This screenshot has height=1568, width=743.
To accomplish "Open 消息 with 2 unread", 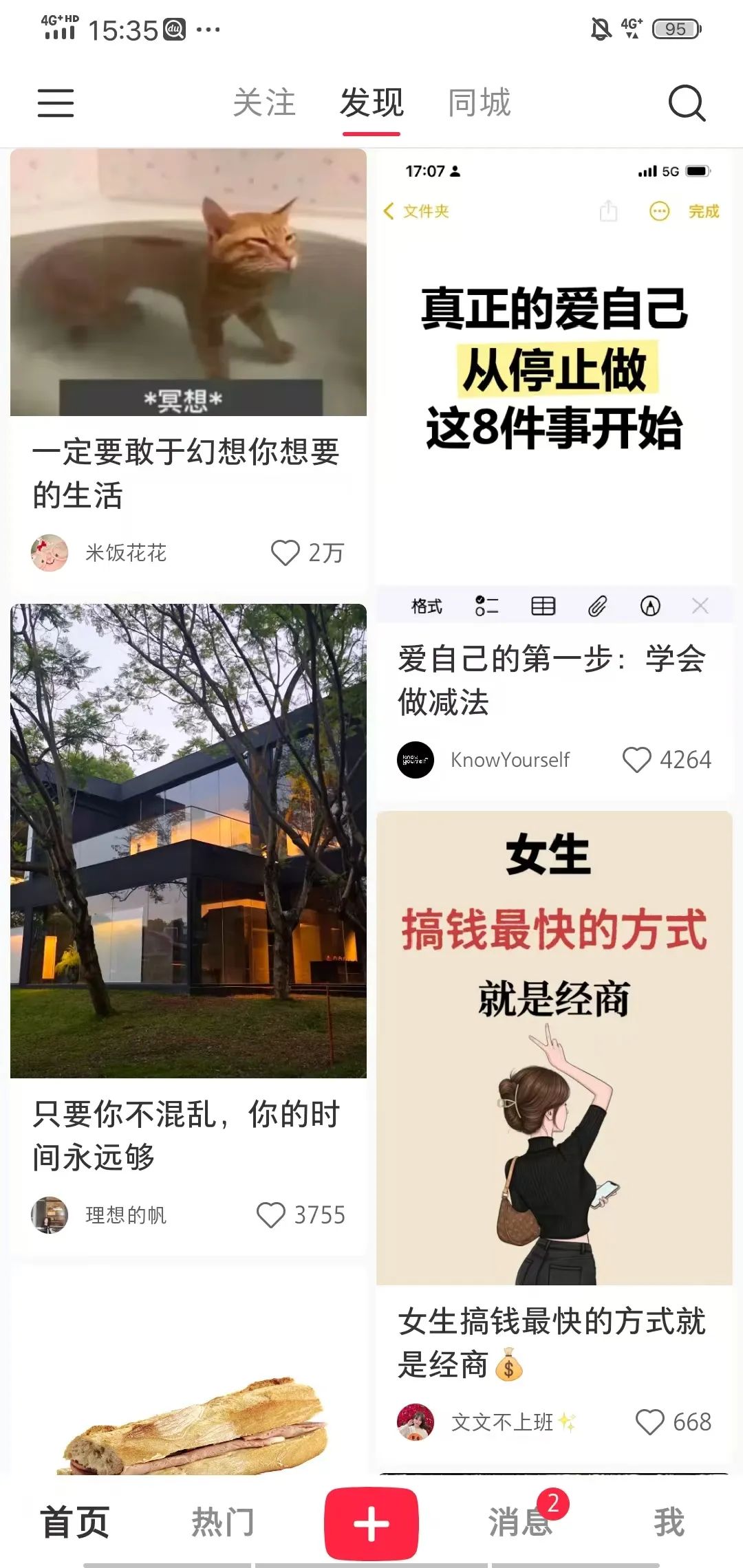I will [x=520, y=1522].
